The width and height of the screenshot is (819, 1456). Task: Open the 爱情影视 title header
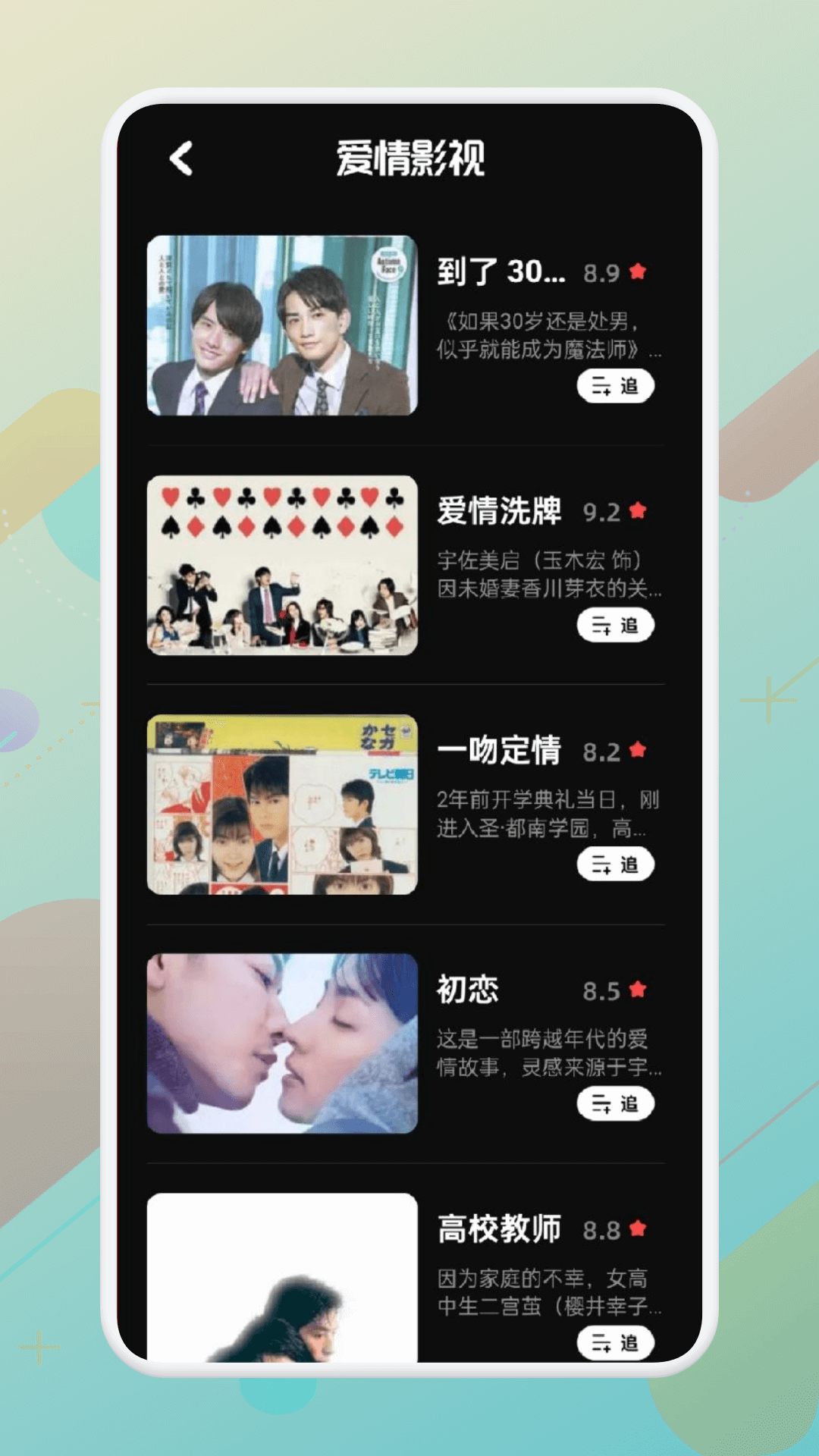[x=409, y=157]
